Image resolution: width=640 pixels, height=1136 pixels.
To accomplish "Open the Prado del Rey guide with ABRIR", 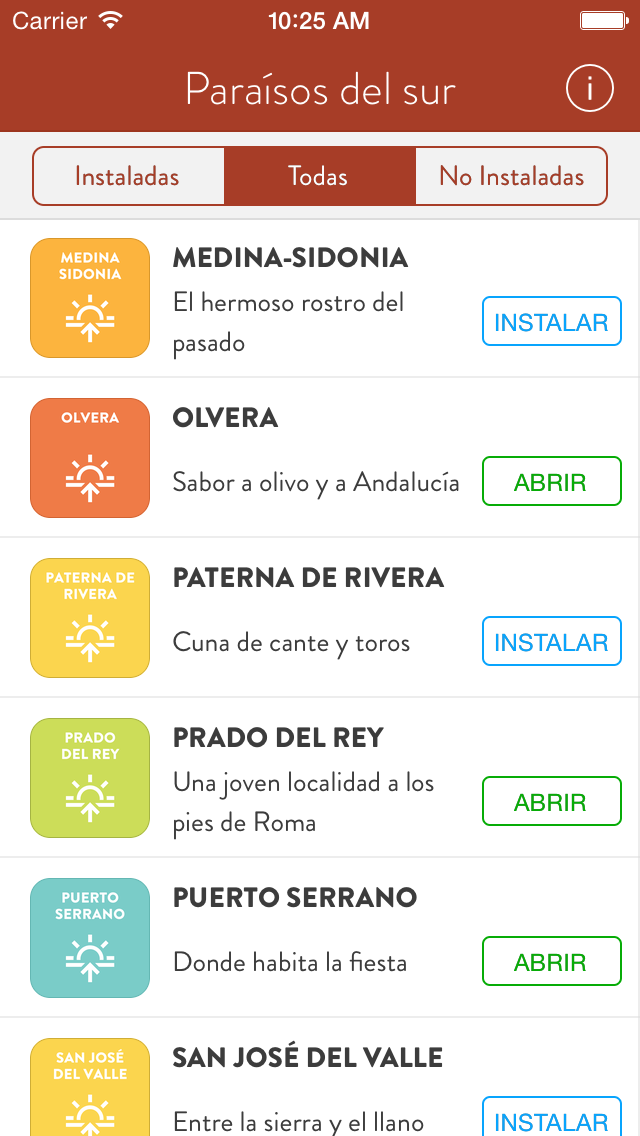I will tap(551, 802).
